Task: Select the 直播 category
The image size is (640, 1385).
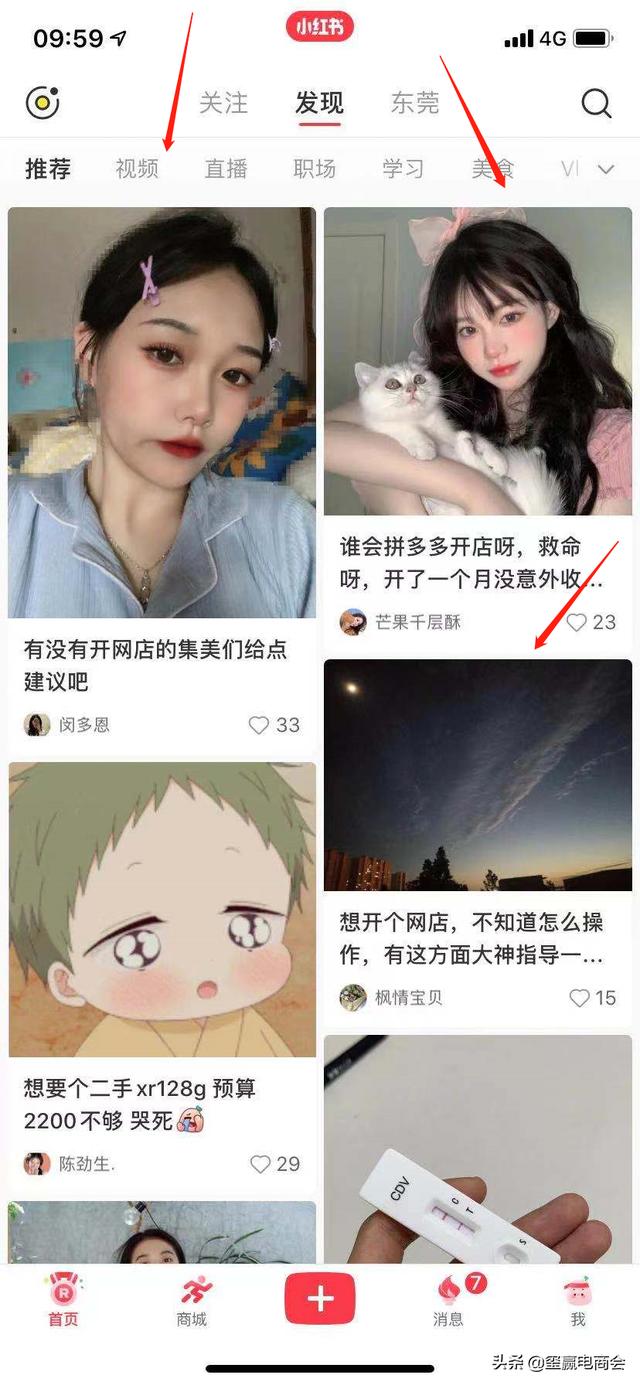Action: point(226,169)
